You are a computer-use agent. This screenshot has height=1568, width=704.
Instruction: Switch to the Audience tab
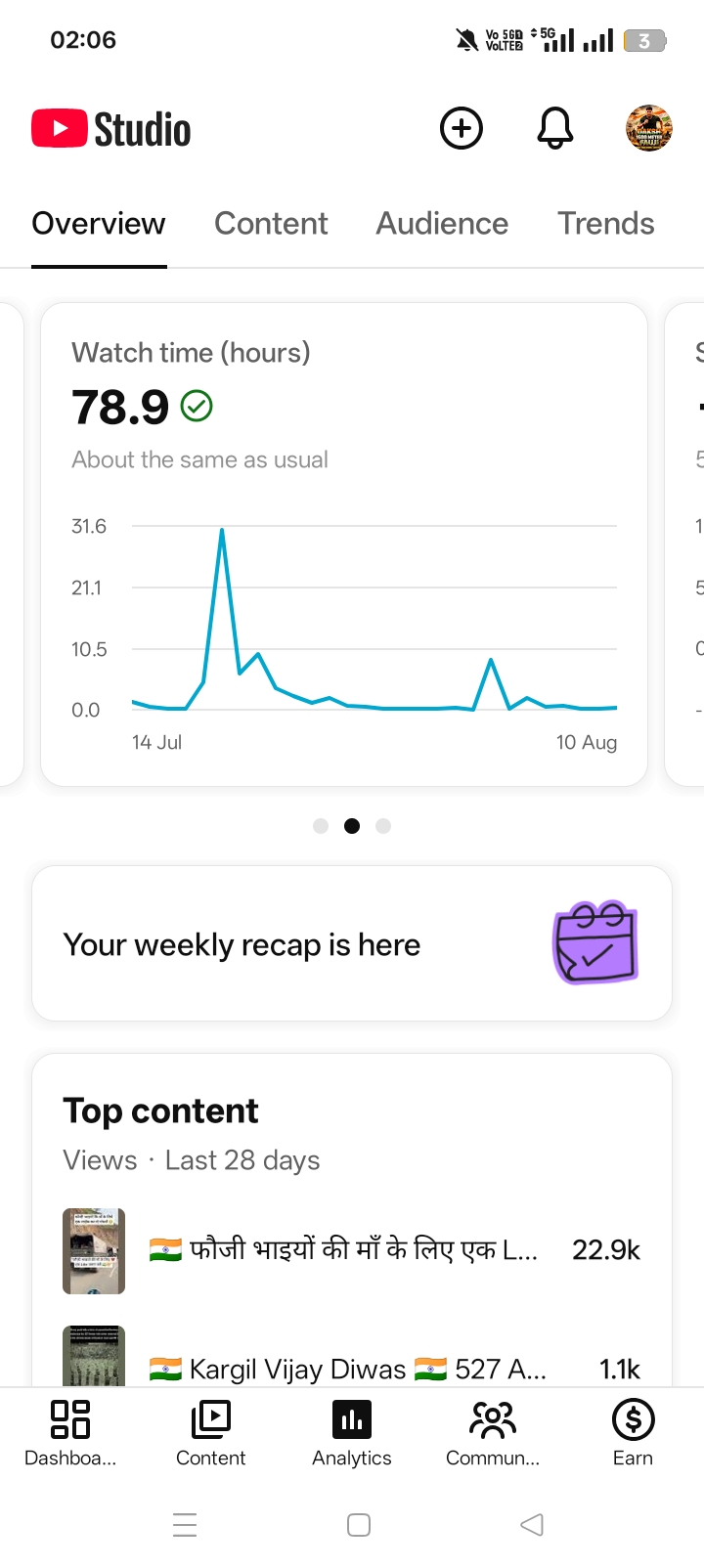(x=442, y=224)
